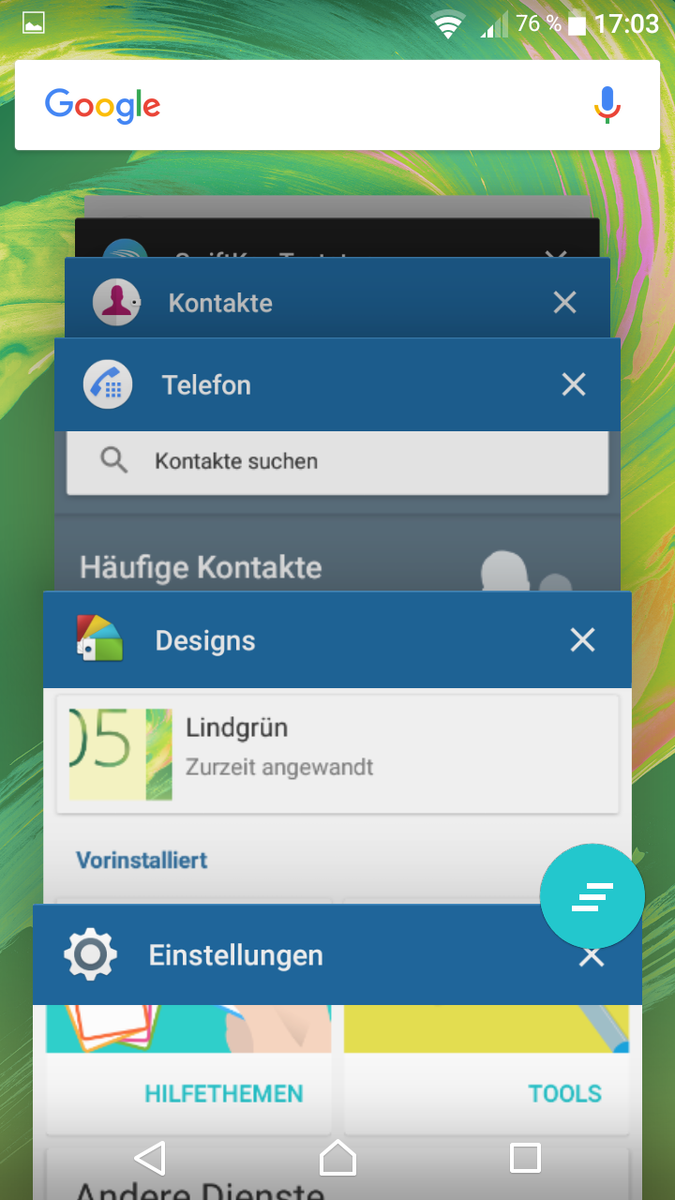Close the Telefon app card

pos(573,385)
